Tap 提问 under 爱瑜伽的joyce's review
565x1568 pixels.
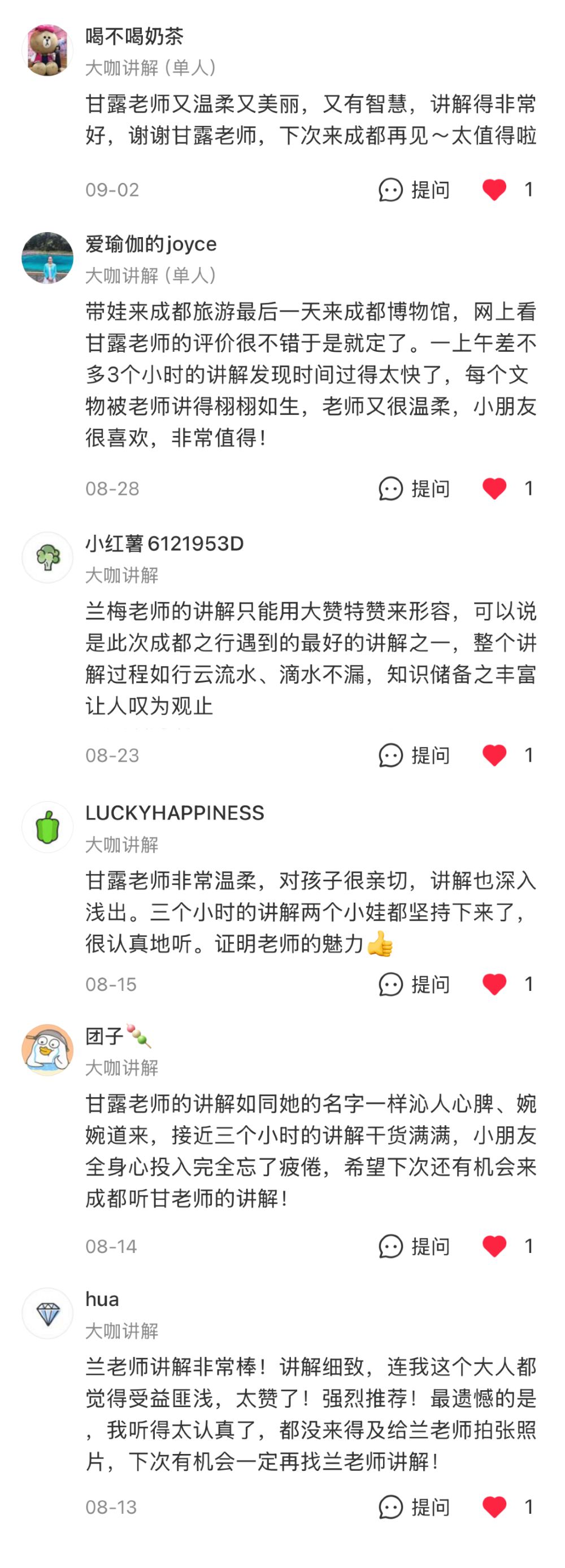point(414,488)
